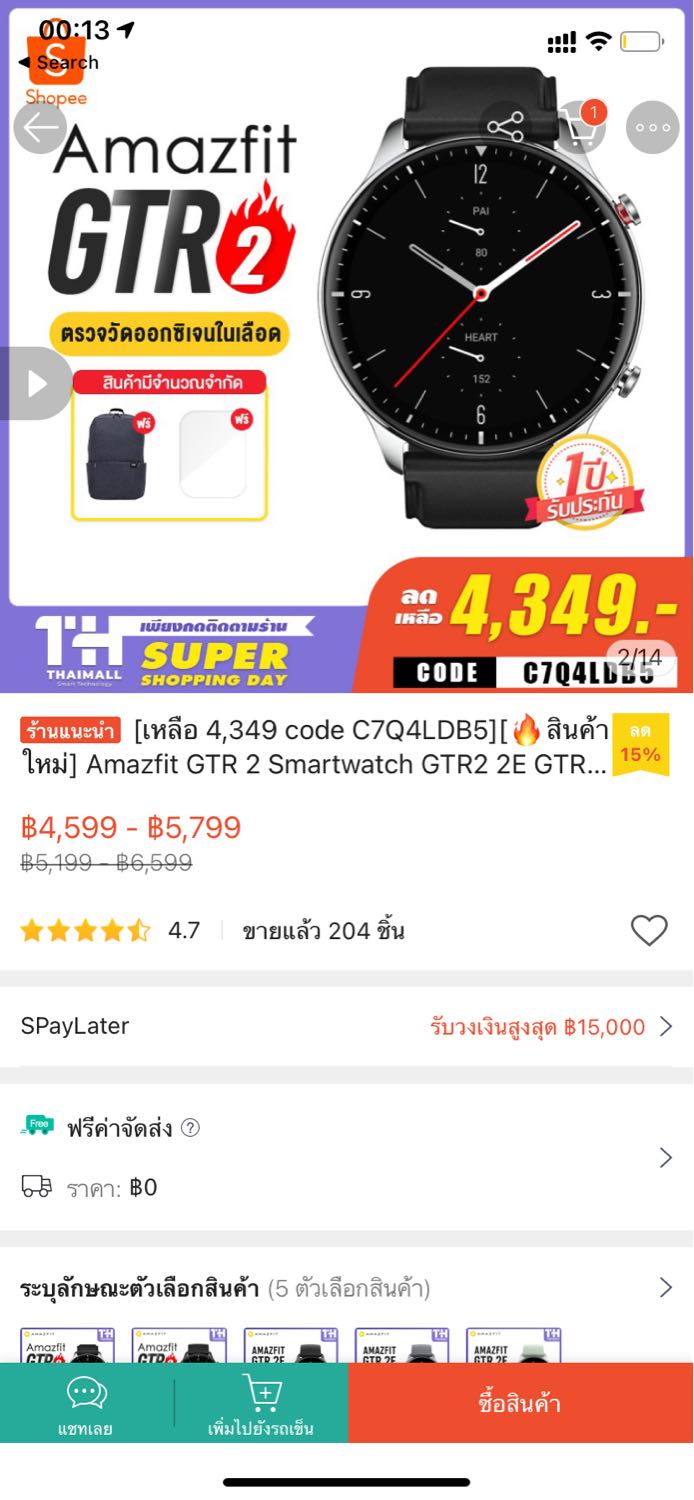Tap the shipping info question mark
Screen dimensions: 694x1500
pos(190,1128)
